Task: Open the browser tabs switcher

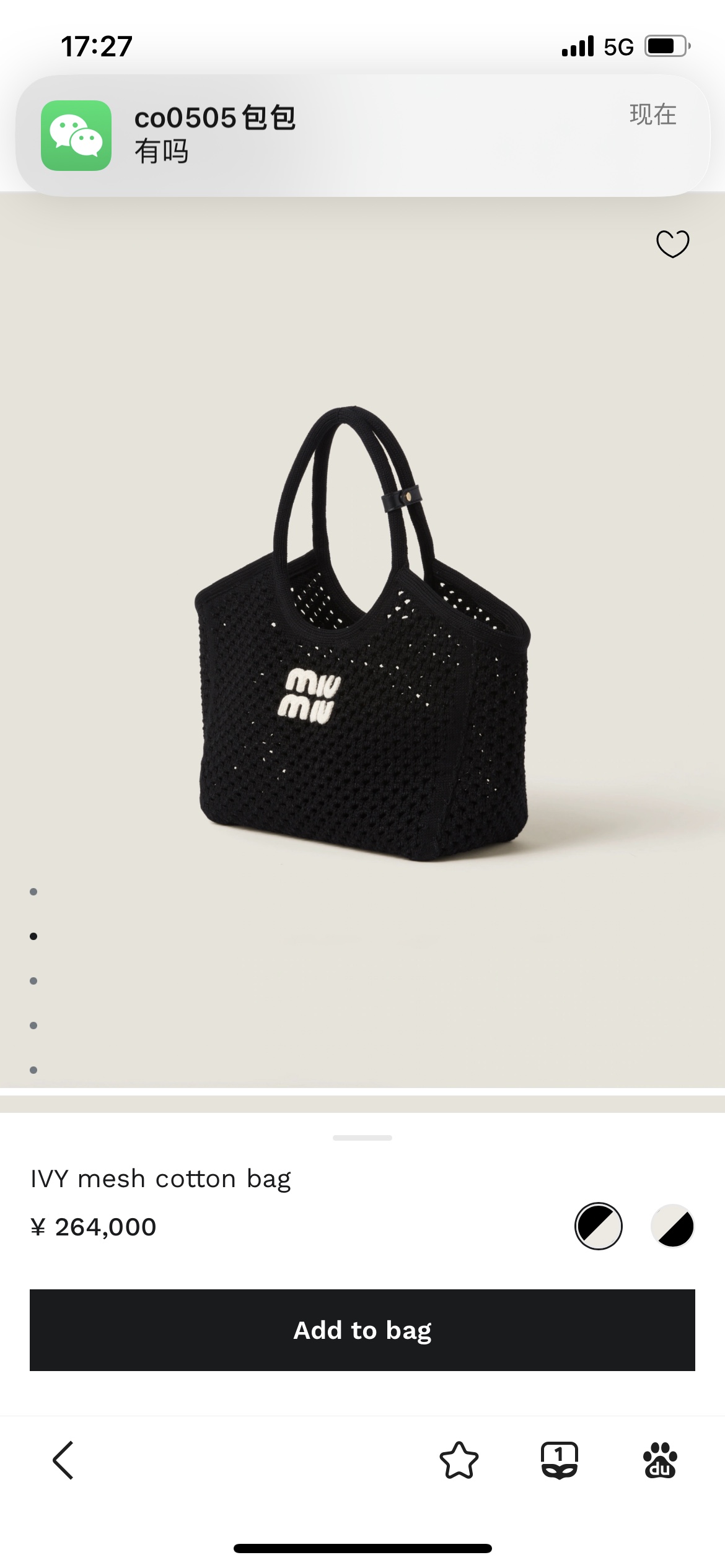Action: coord(559,1460)
